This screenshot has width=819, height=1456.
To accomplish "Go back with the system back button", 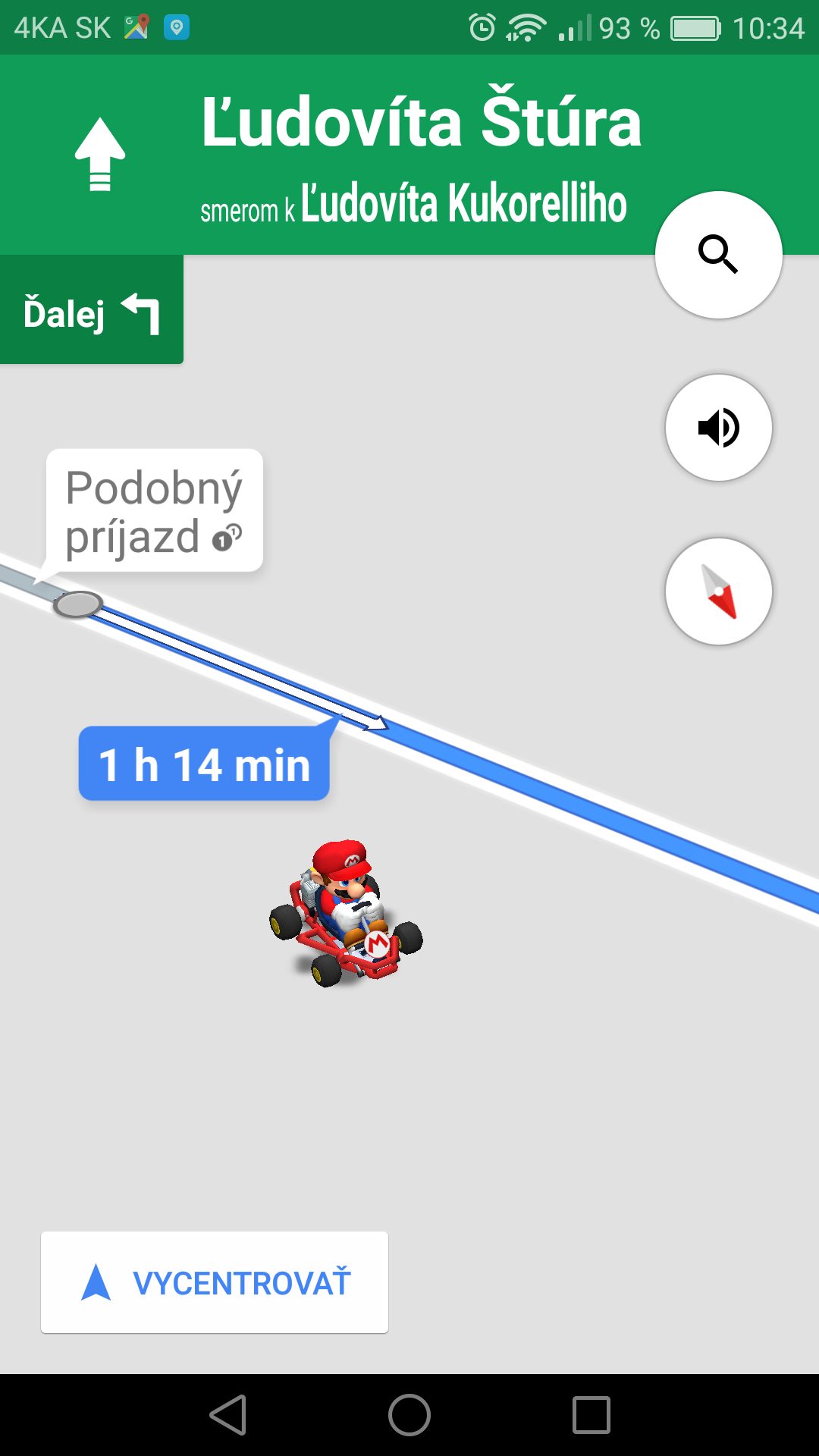I will click(228, 1415).
